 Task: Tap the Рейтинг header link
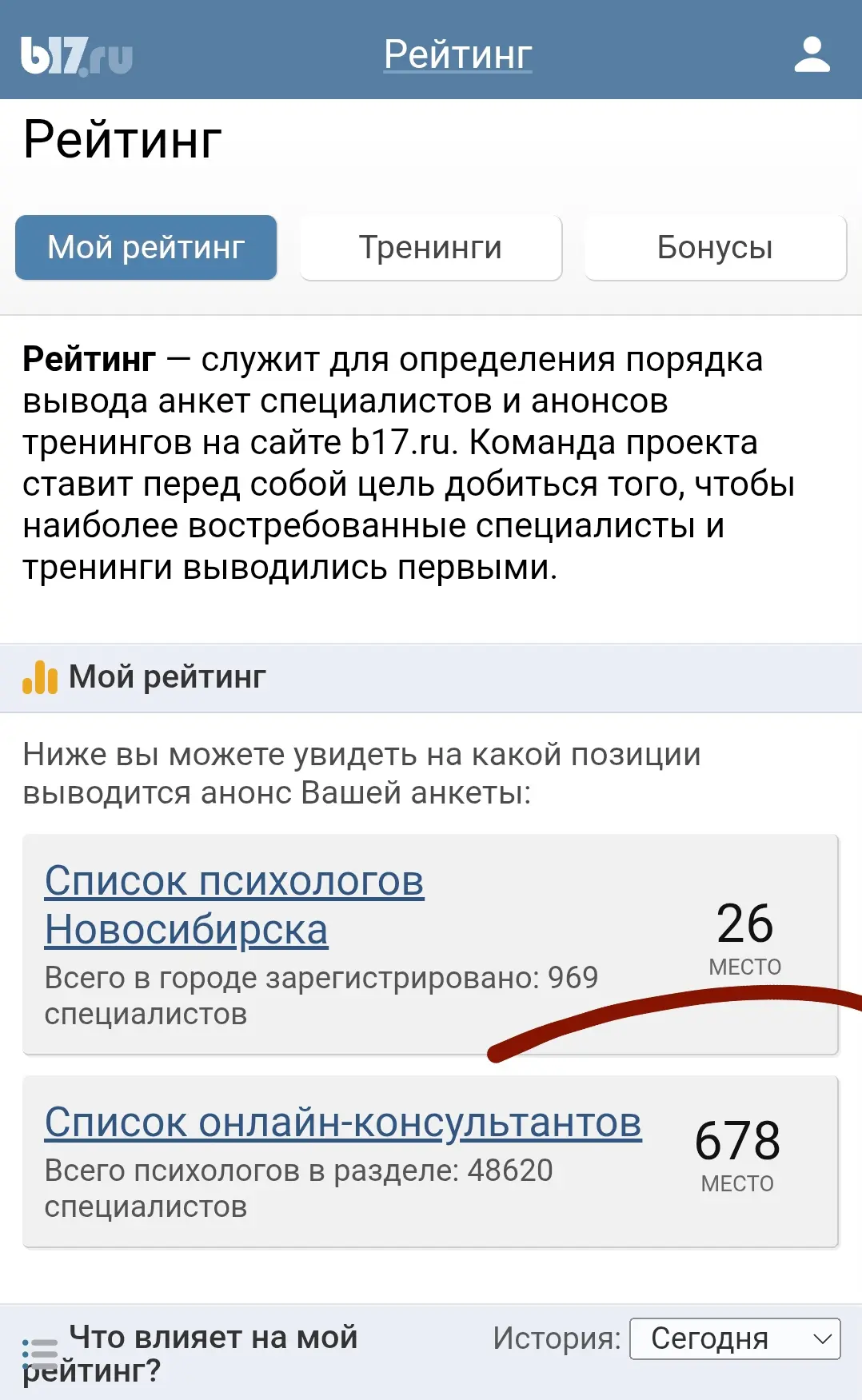(457, 54)
